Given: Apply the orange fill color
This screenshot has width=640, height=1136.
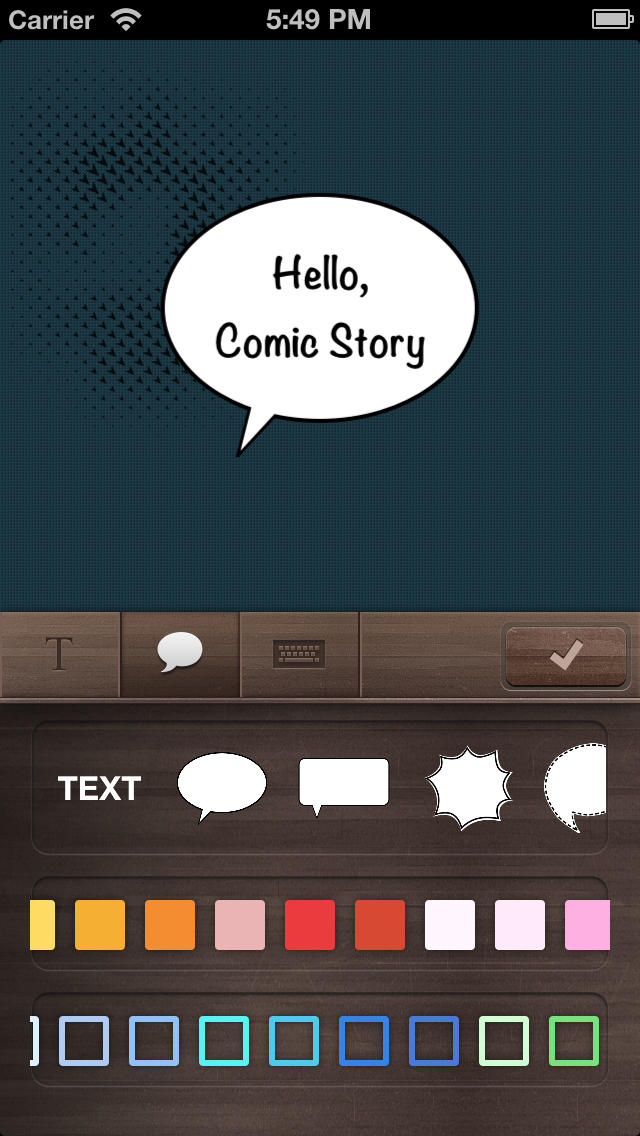Looking at the screenshot, I should [170, 925].
